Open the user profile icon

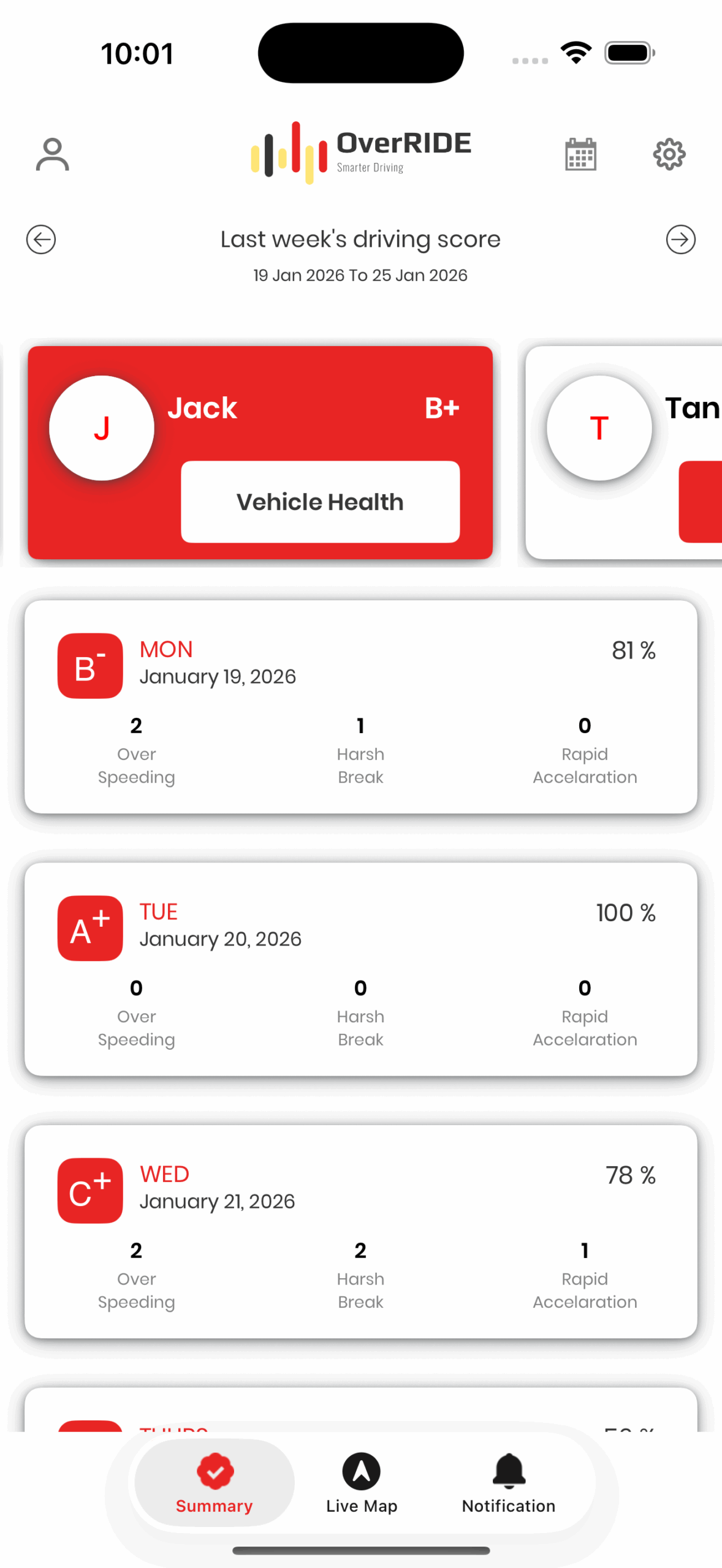[52, 154]
